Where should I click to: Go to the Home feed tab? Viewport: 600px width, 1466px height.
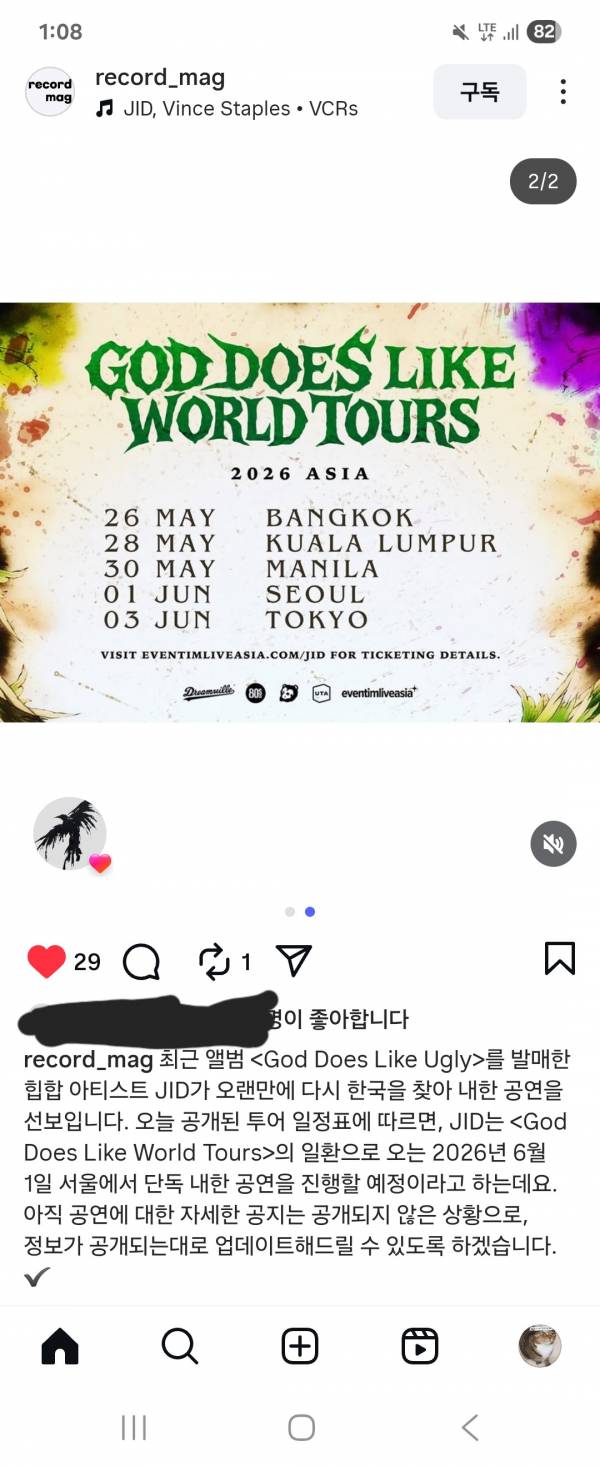pos(60,1346)
